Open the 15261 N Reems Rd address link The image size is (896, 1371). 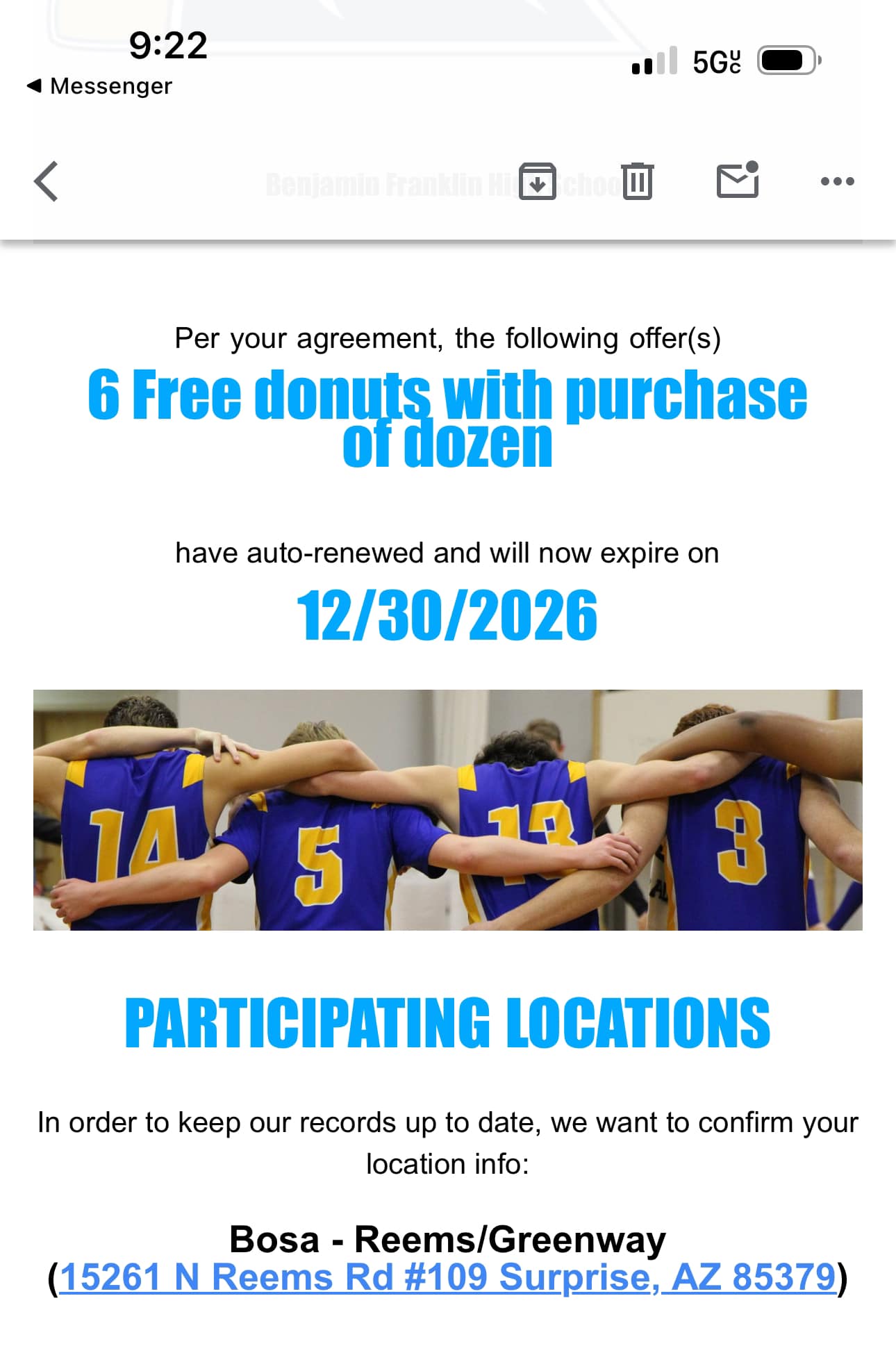click(447, 1277)
